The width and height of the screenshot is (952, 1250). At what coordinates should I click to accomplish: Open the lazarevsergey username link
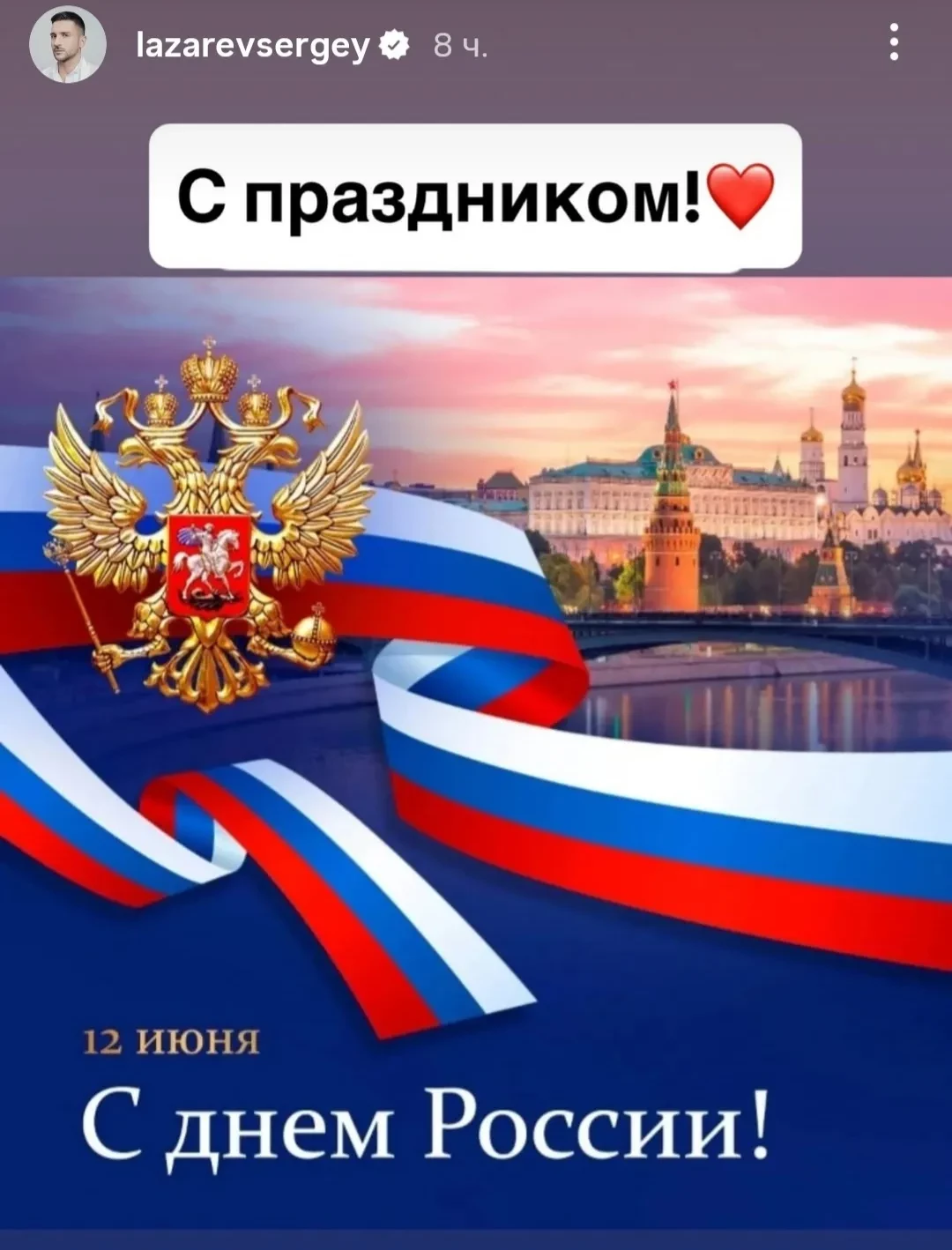point(252,45)
